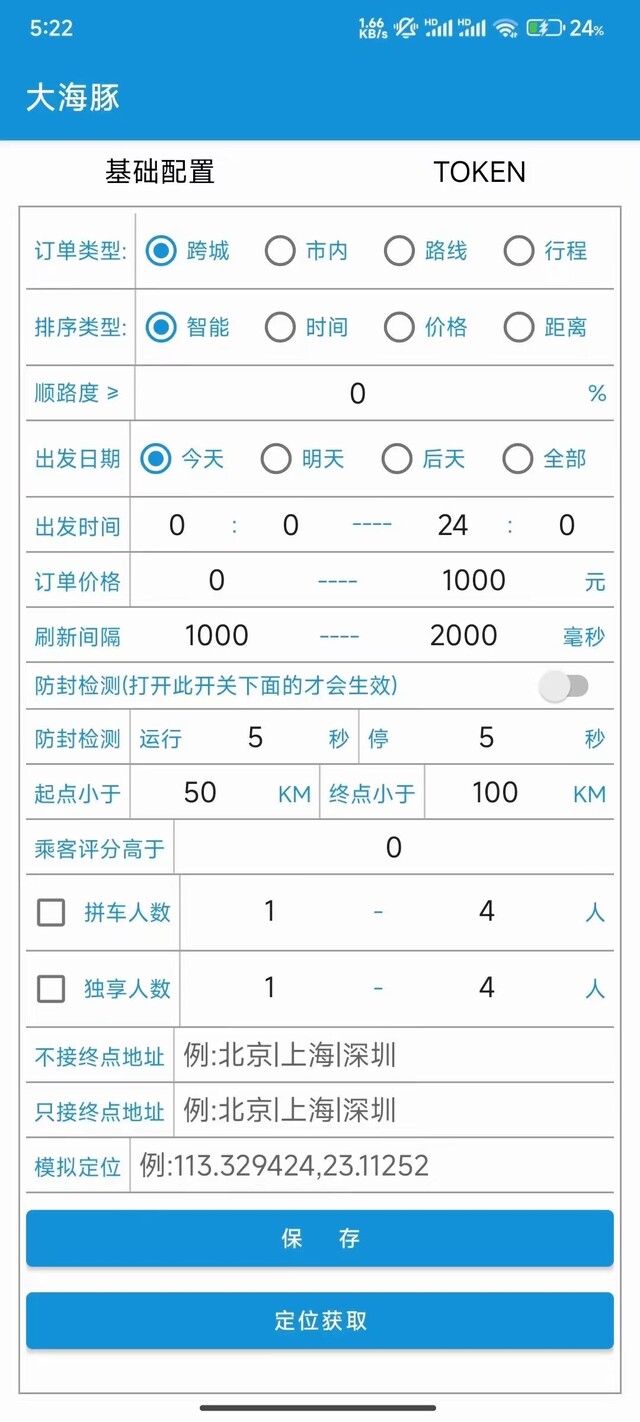
Task: Tap the 只接终点地址 input field
Action: tap(394, 1110)
